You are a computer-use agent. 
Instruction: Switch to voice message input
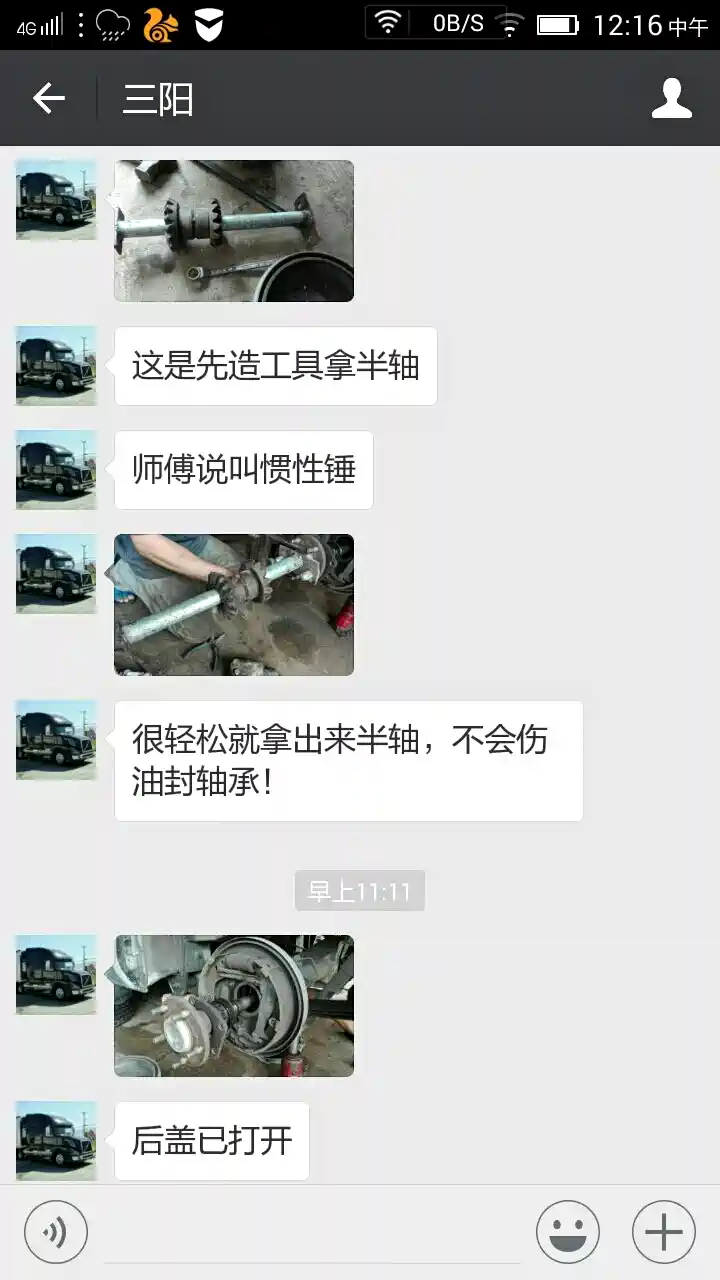point(56,1232)
